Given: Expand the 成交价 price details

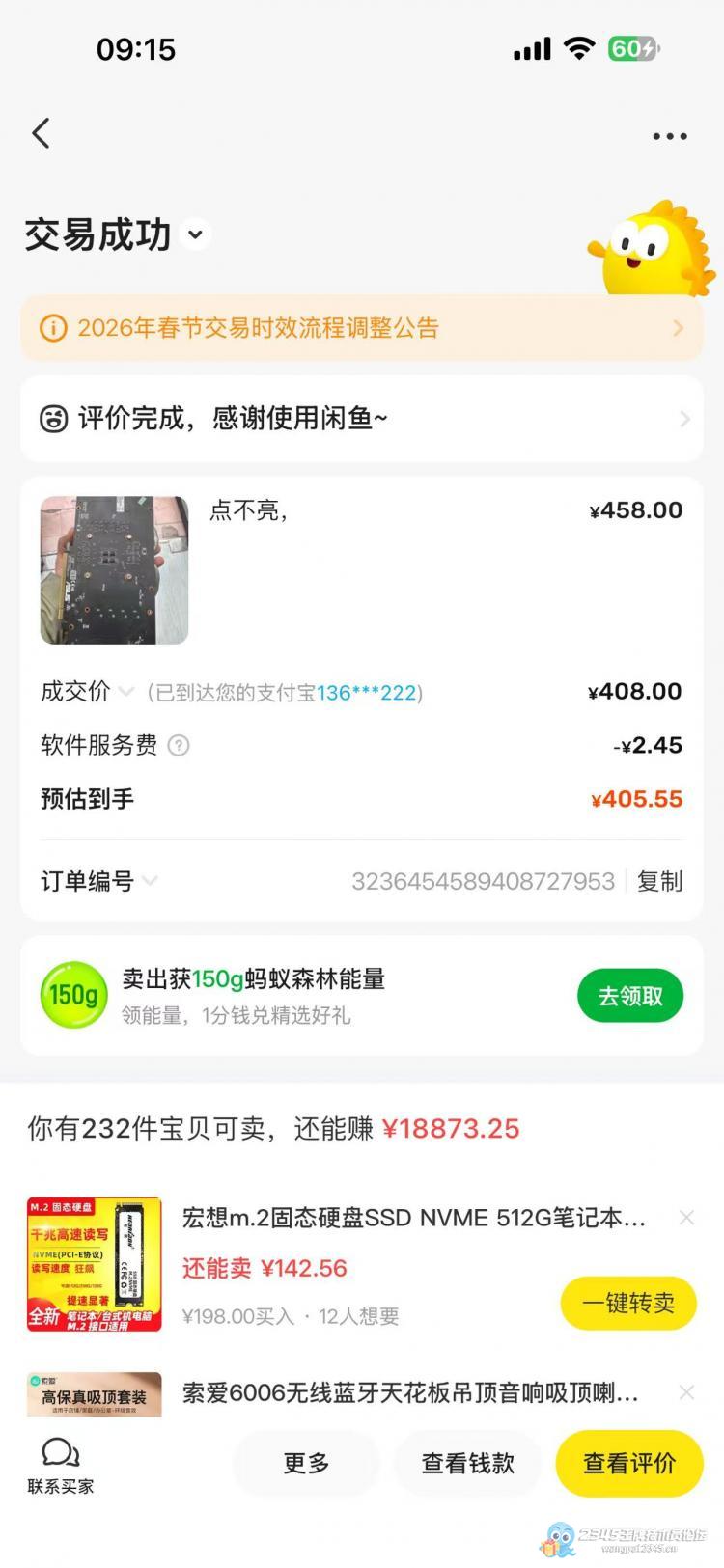Looking at the screenshot, I should [125, 692].
